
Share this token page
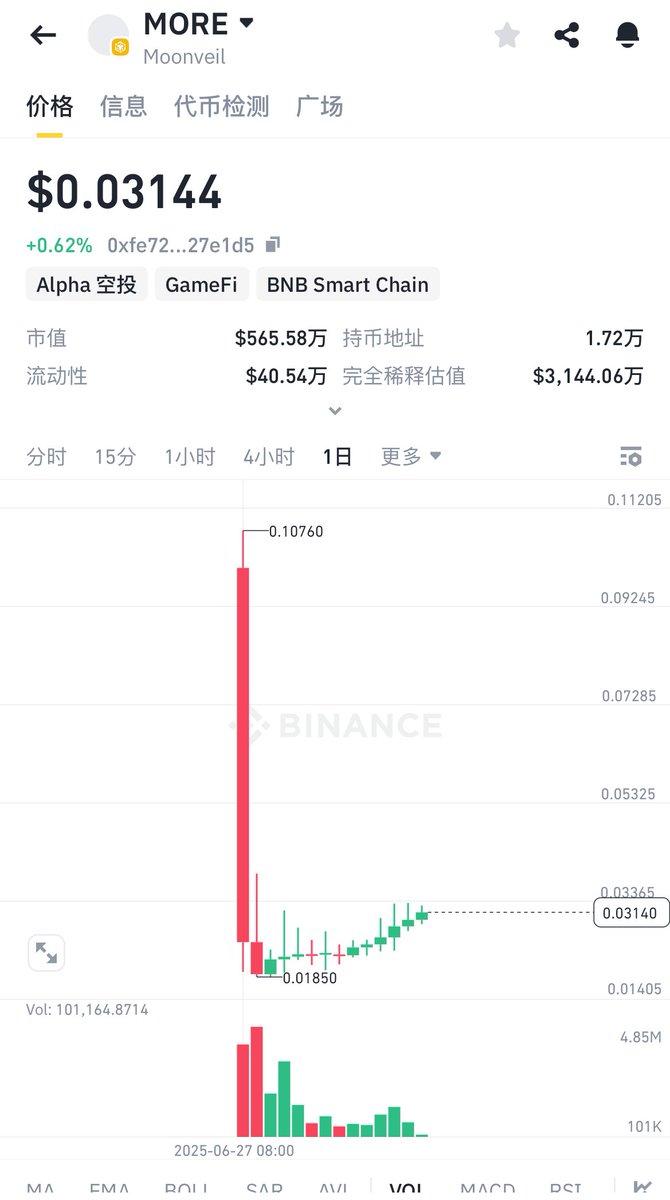(x=567, y=35)
